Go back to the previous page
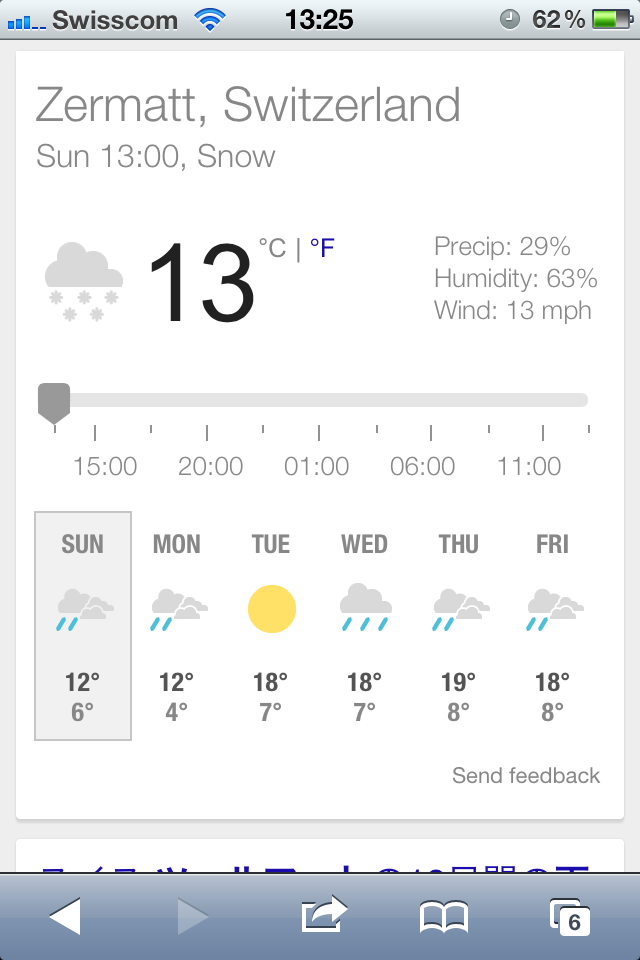The height and width of the screenshot is (960, 640). [x=65, y=916]
